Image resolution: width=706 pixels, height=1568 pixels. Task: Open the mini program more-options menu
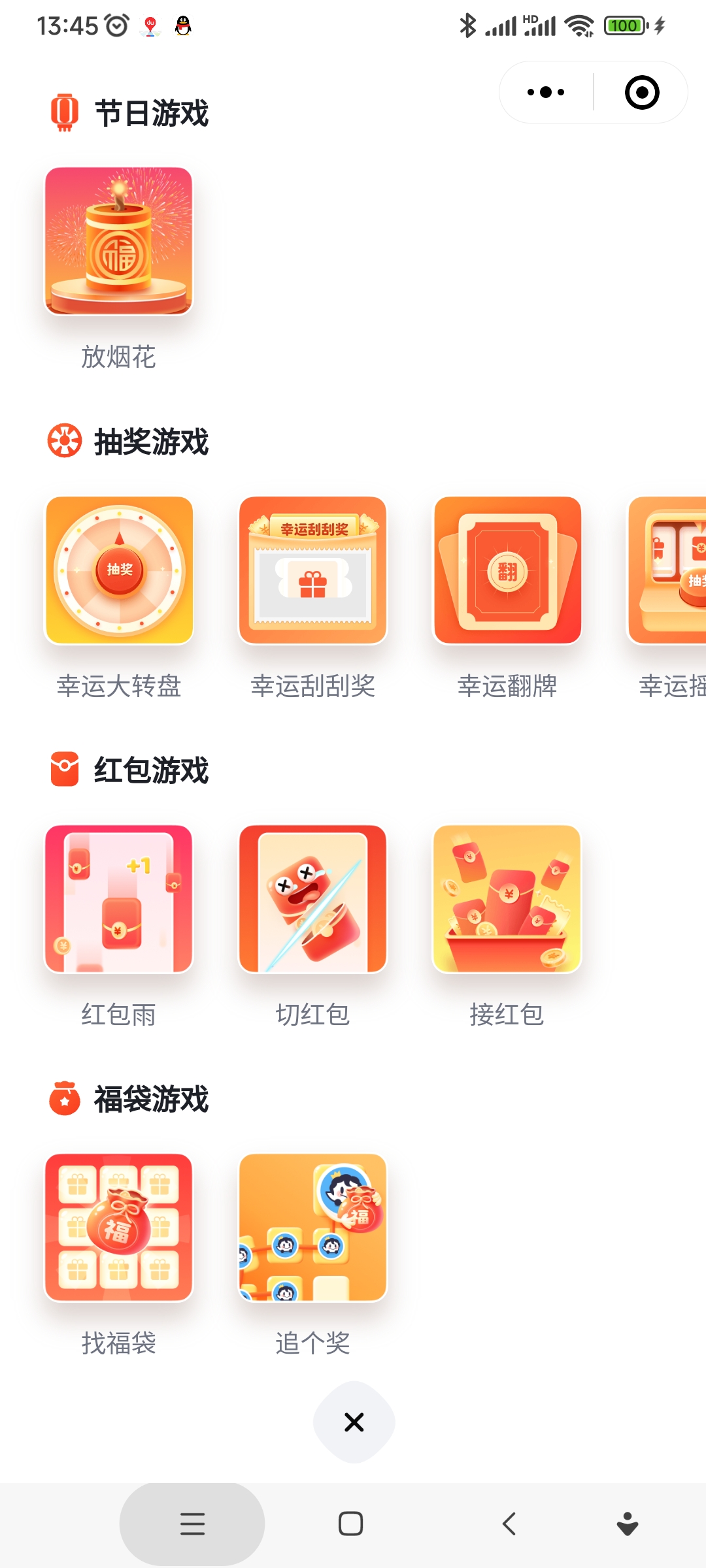pyautogui.click(x=546, y=92)
